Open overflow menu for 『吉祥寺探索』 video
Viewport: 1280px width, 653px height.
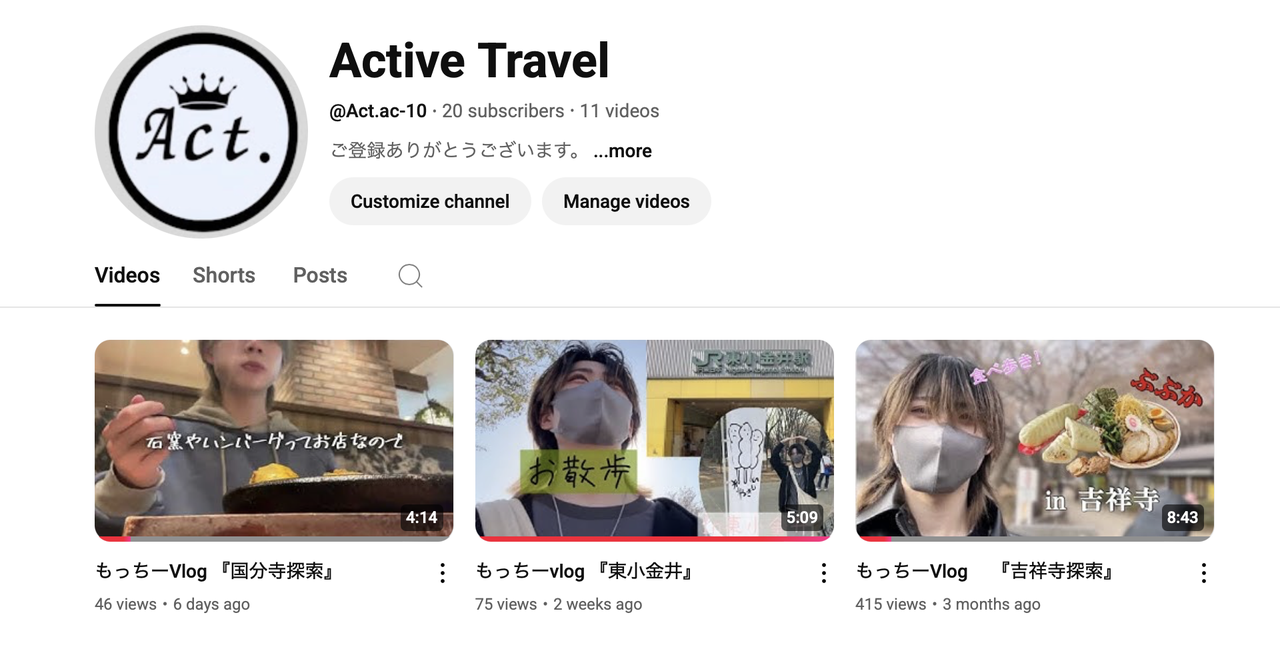(x=1204, y=573)
